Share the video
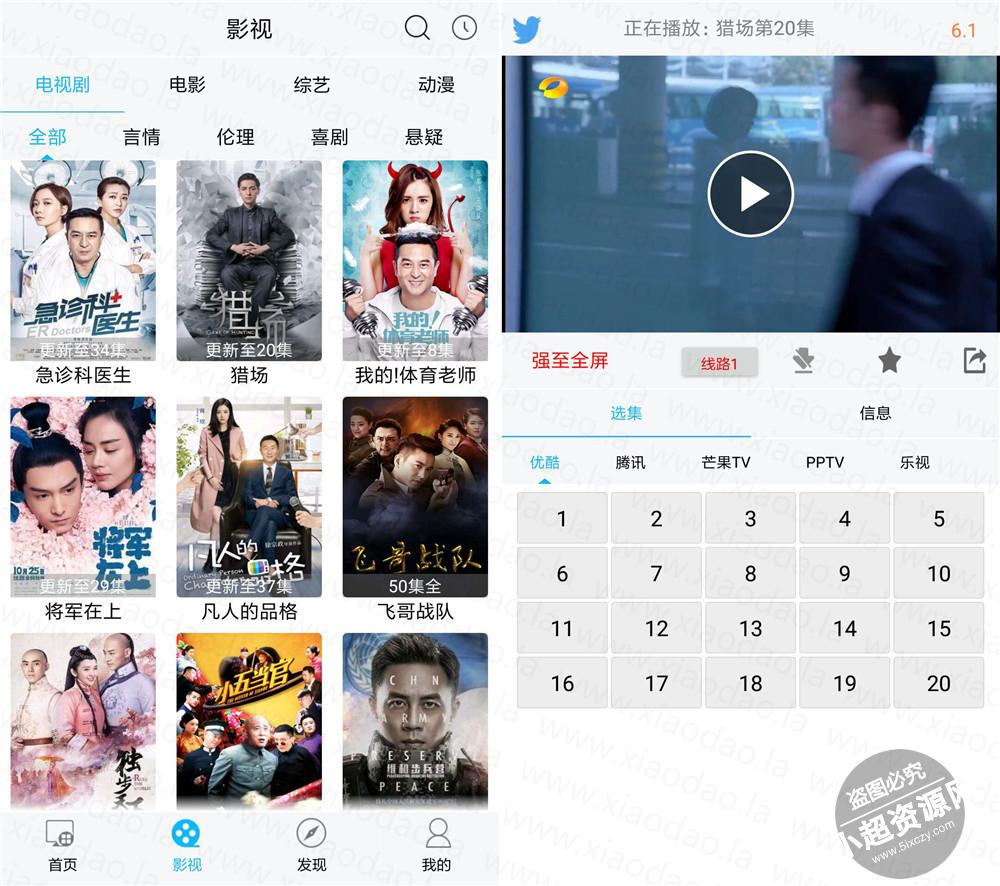 [x=974, y=361]
